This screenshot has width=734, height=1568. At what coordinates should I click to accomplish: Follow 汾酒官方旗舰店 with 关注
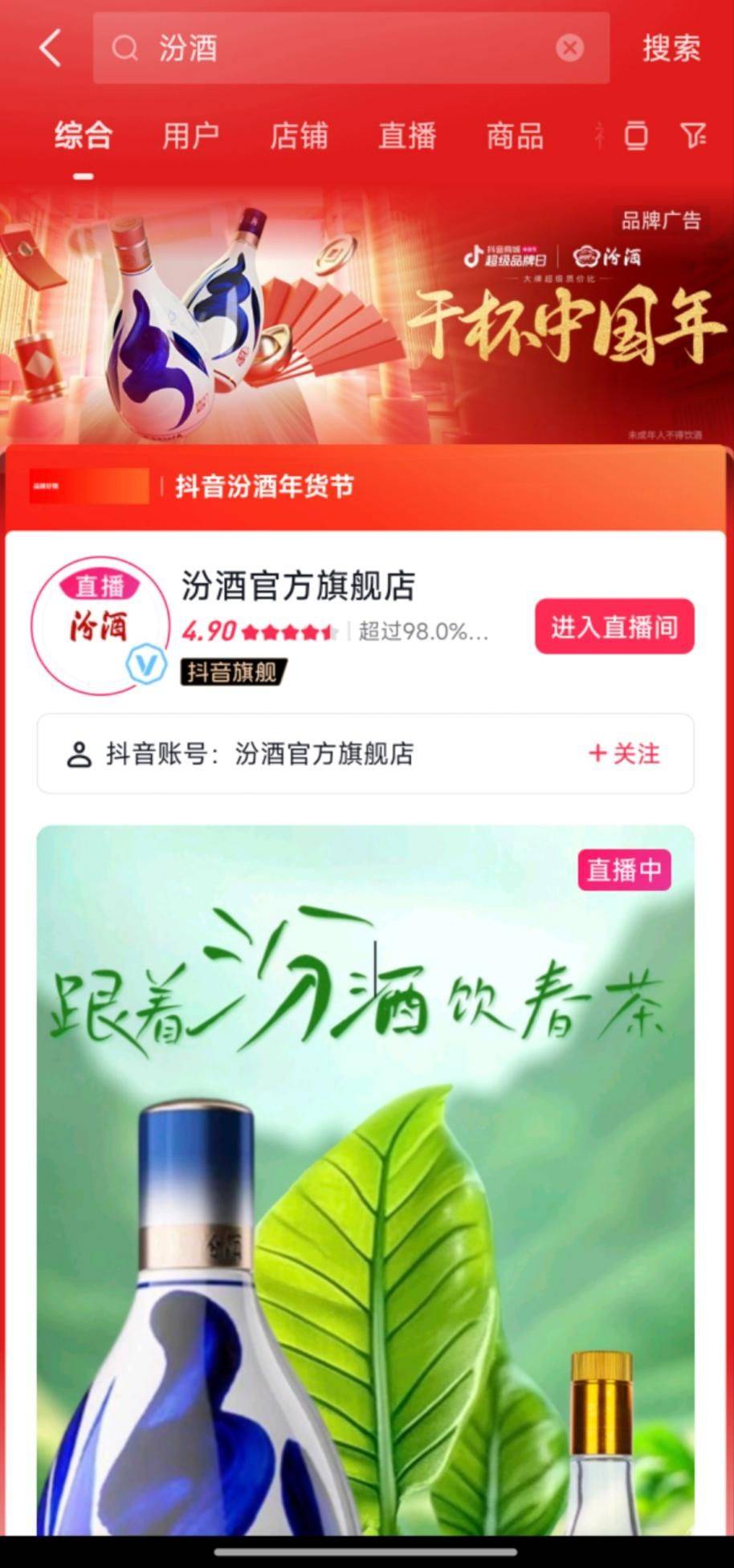click(x=624, y=754)
